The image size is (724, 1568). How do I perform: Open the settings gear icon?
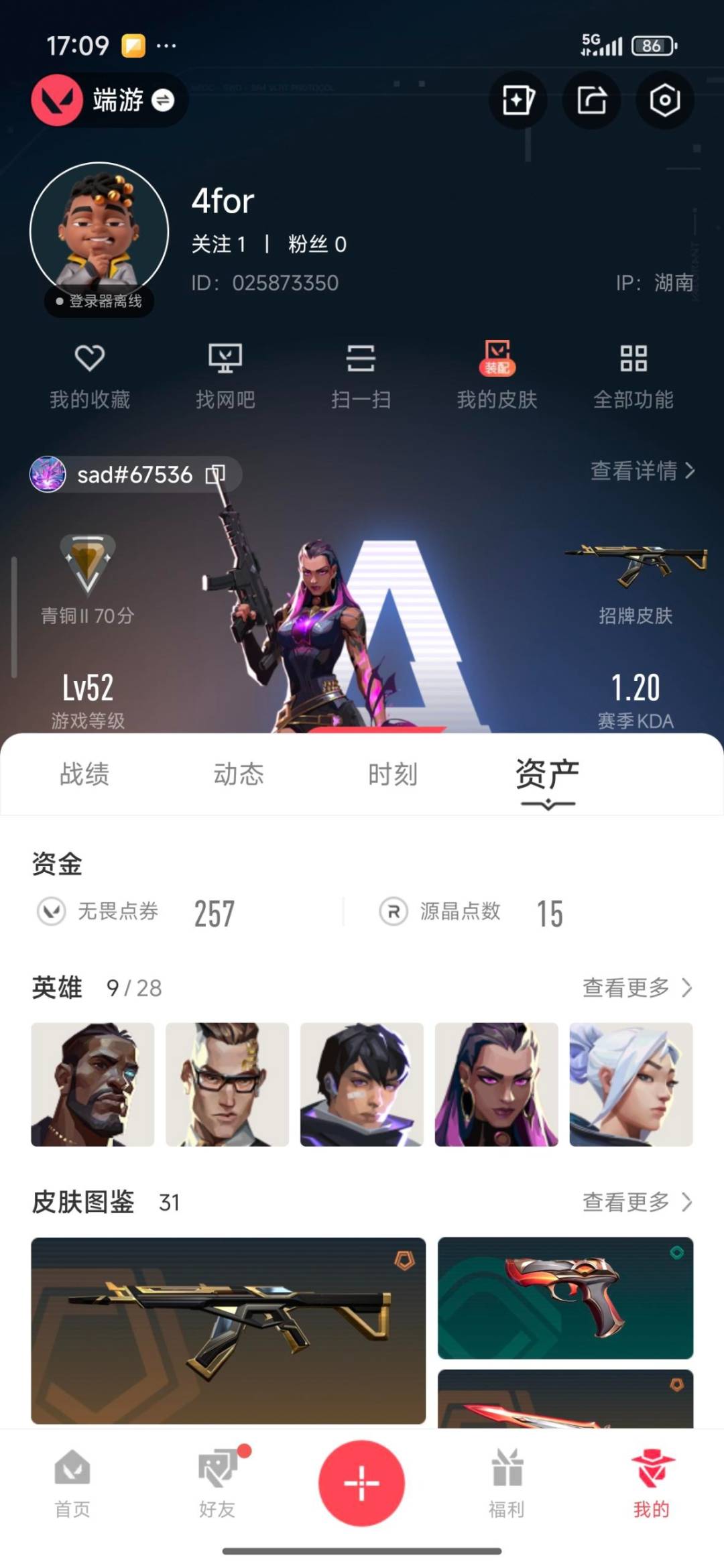pyautogui.click(x=664, y=101)
